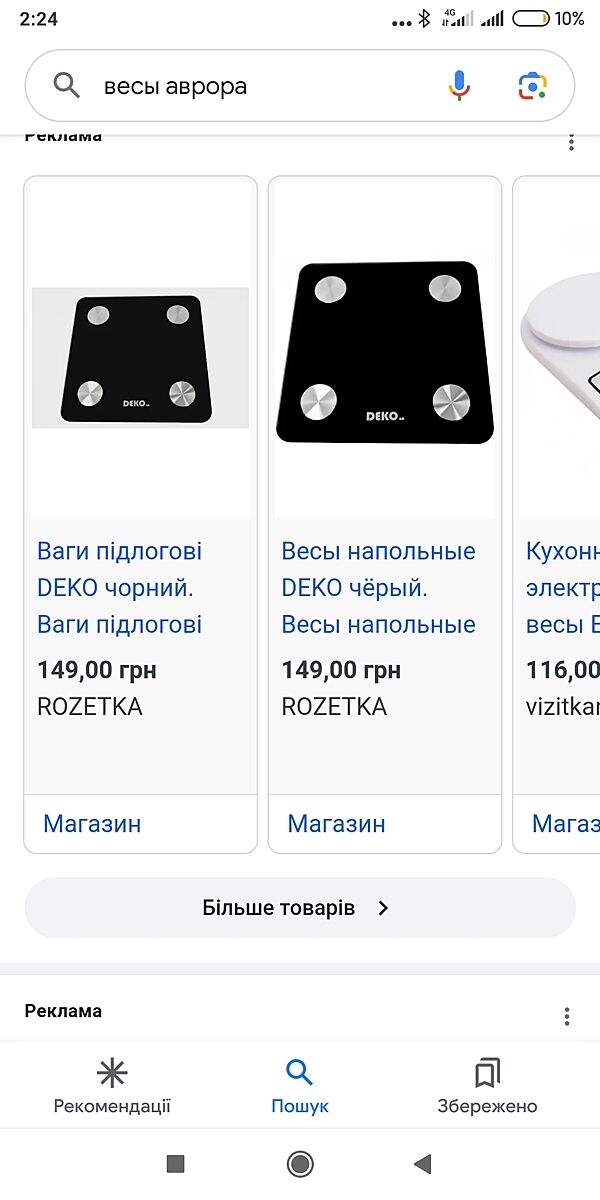Open Google Lens camera search
This screenshot has height=1200, width=600.
pos(533,86)
